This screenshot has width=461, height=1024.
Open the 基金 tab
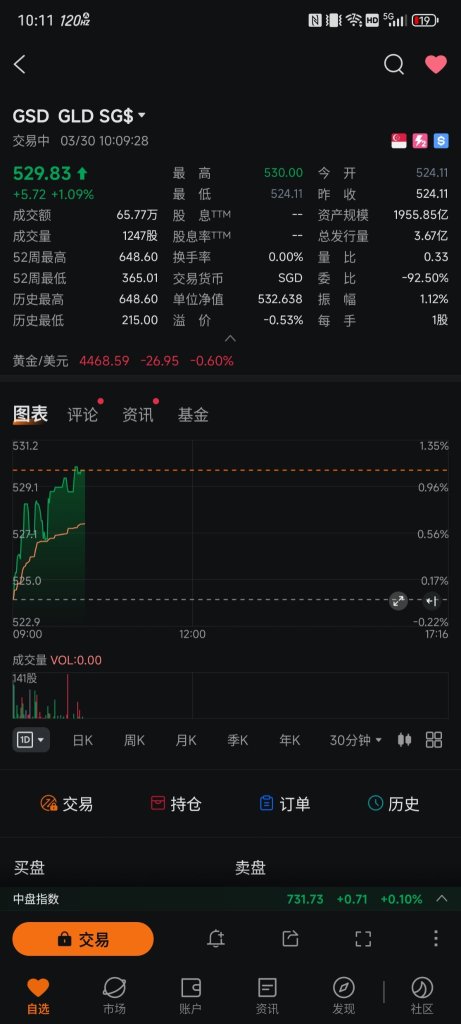(x=193, y=414)
